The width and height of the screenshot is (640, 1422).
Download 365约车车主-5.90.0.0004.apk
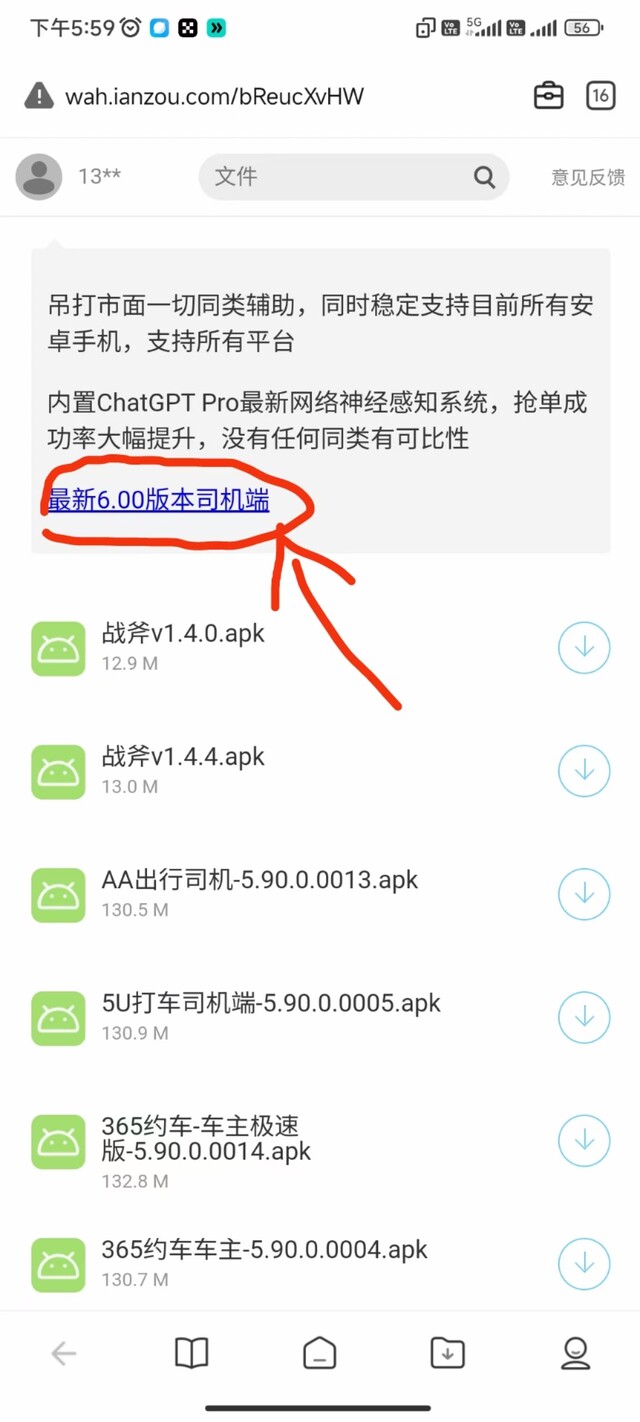(x=584, y=1264)
